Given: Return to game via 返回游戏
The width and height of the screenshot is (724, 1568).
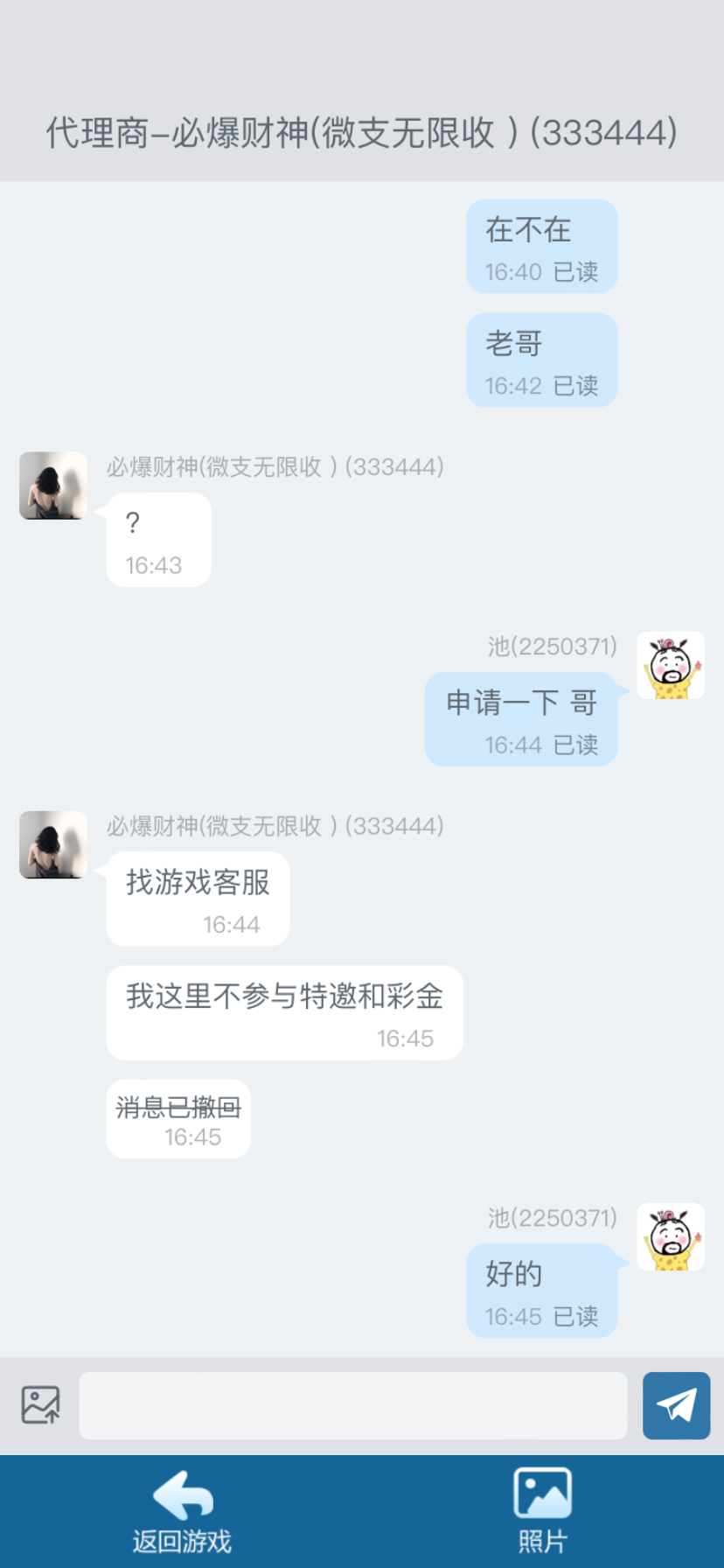Looking at the screenshot, I should (182, 1512).
